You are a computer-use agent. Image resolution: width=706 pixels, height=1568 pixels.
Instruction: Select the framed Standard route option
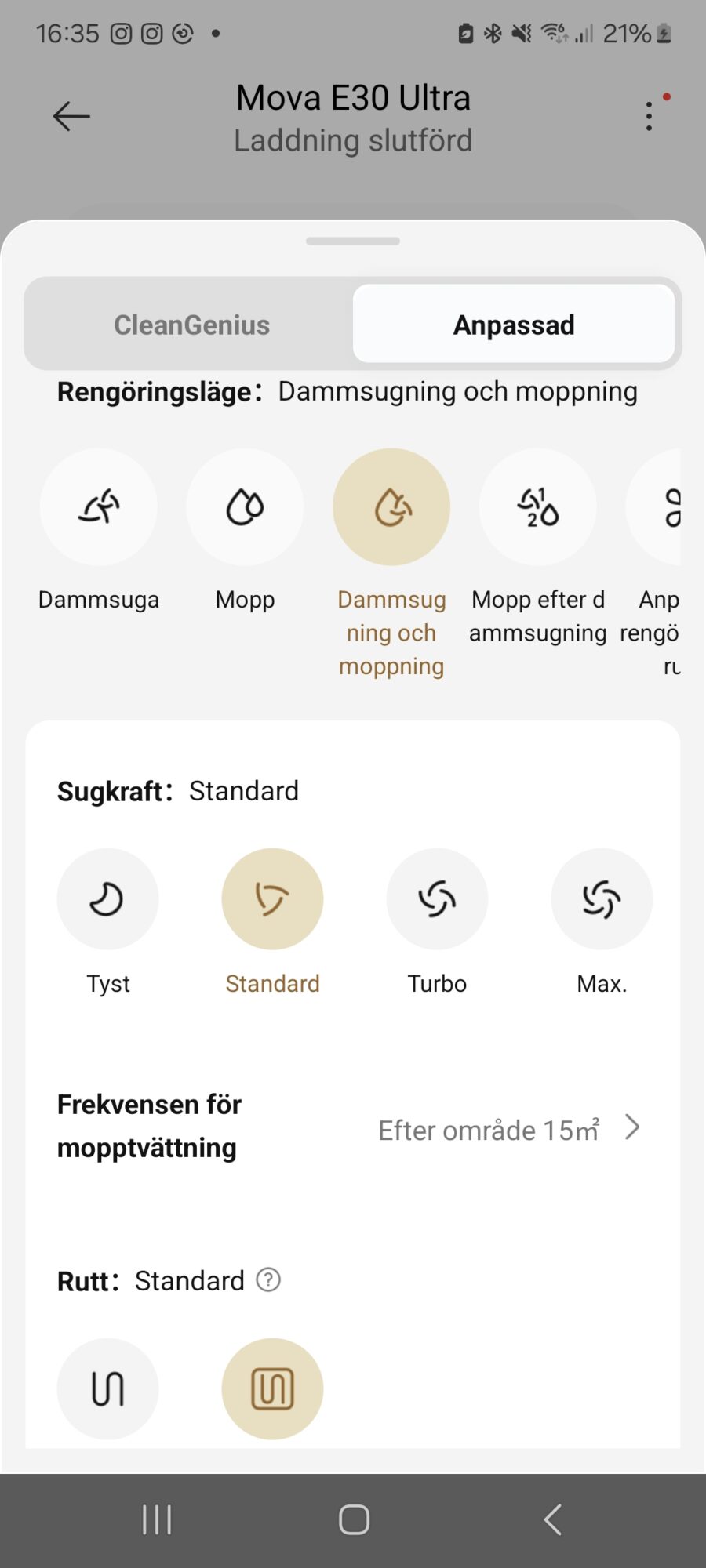pos(272,1388)
